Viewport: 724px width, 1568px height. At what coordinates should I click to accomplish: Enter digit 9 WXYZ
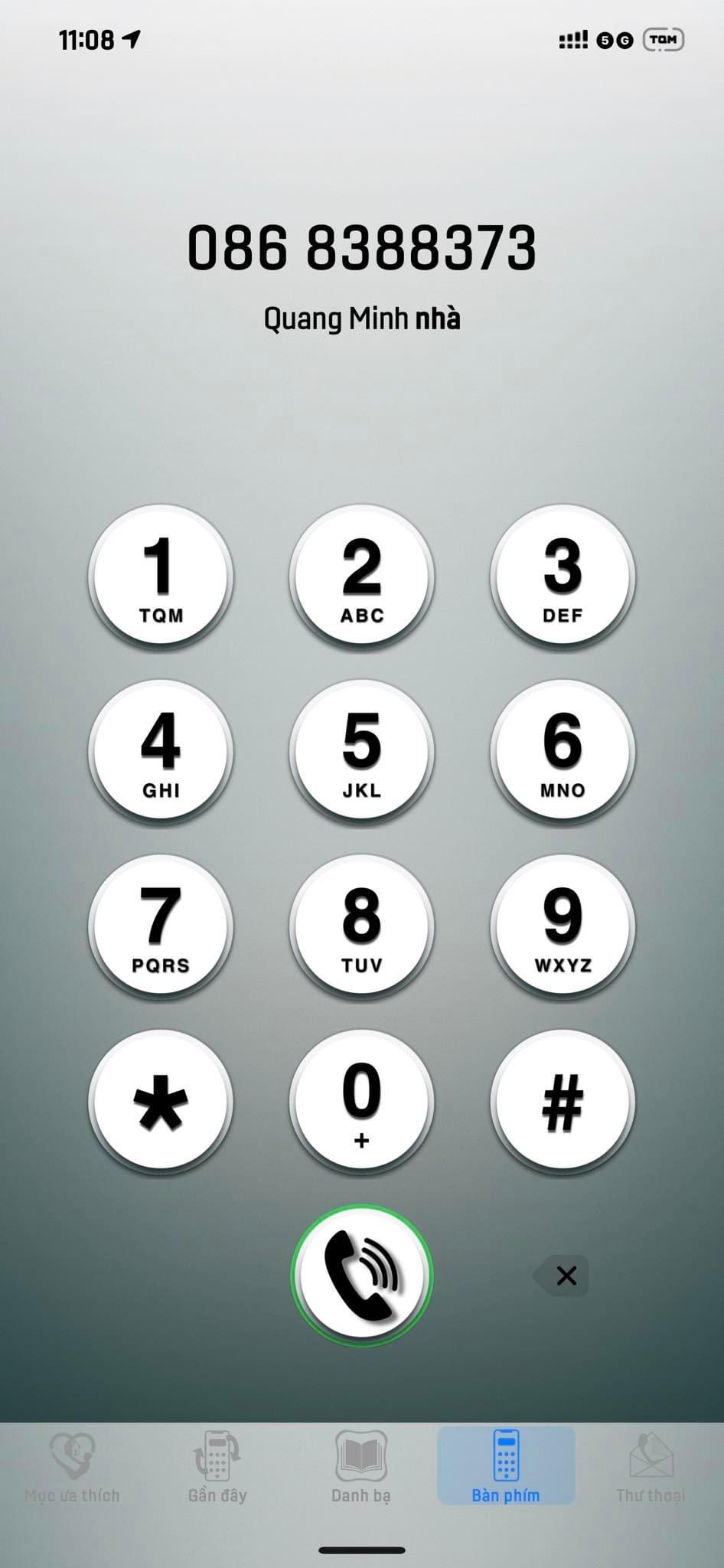(563, 926)
